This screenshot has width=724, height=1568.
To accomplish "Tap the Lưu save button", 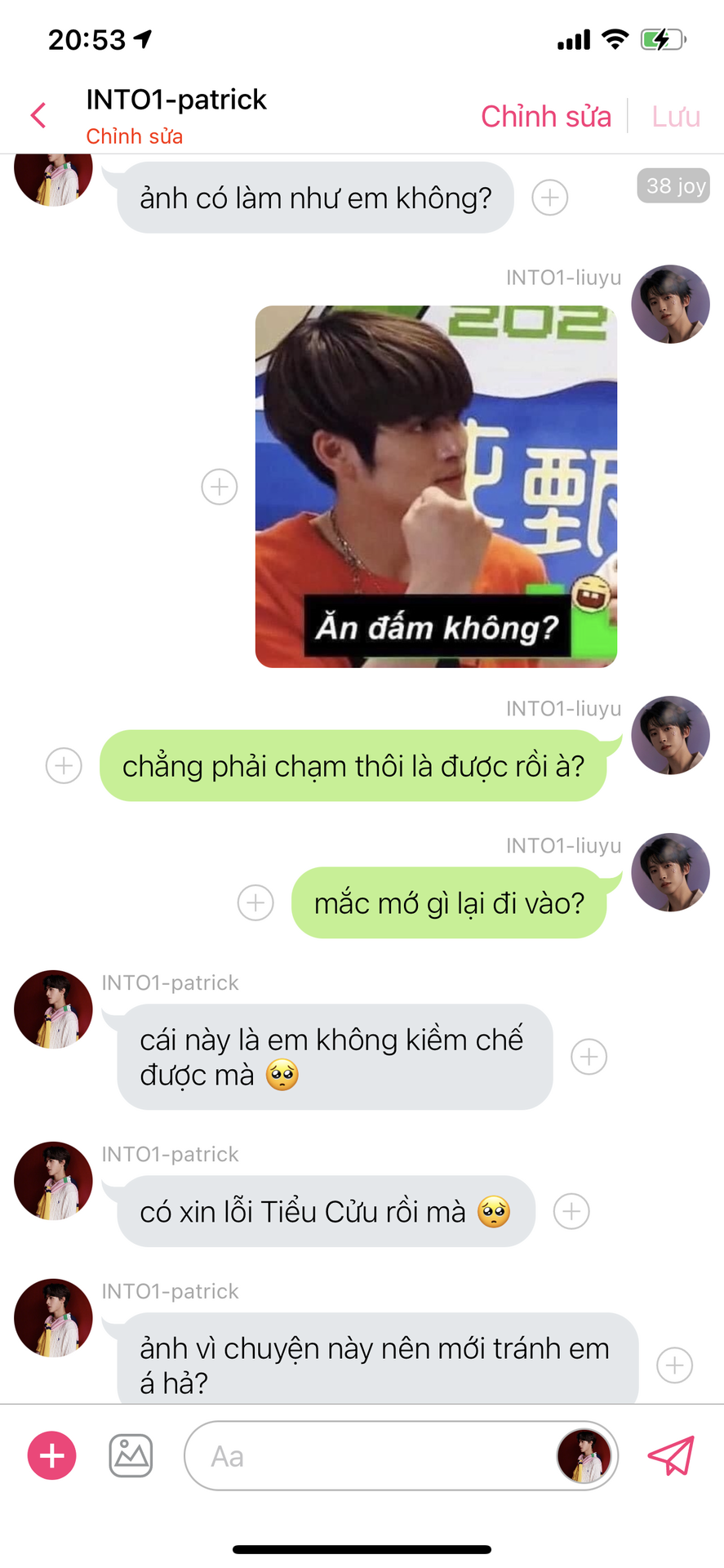I will tap(675, 117).
